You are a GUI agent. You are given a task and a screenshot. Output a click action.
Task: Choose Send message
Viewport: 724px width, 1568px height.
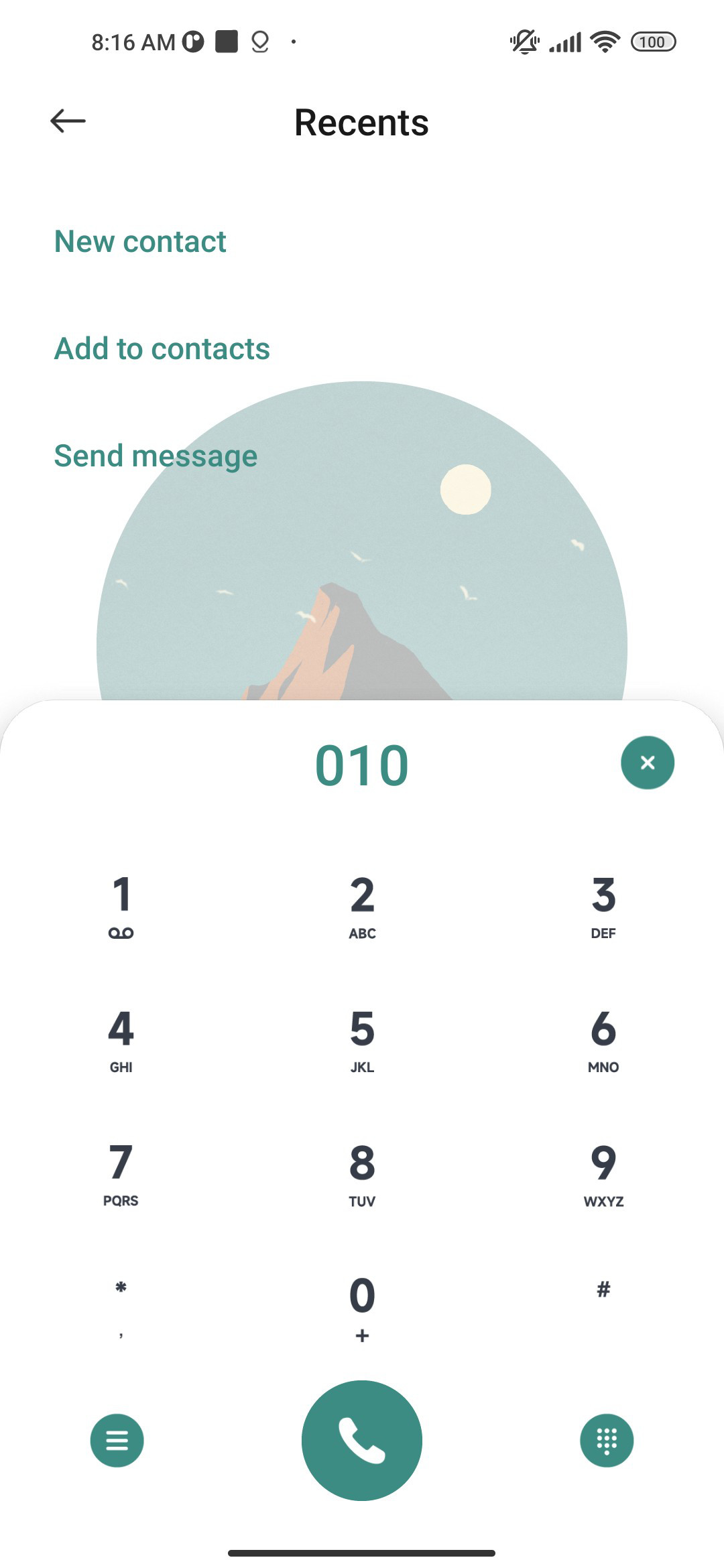pyautogui.click(x=156, y=456)
